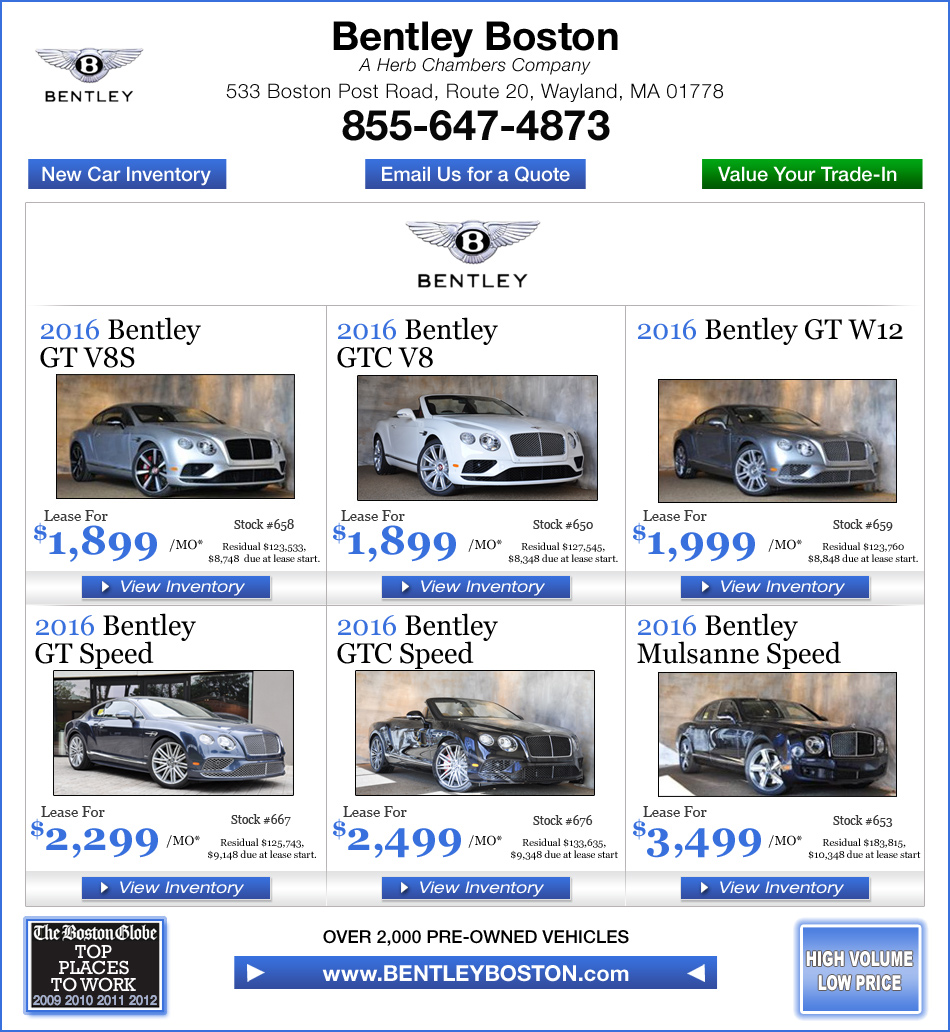Image resolution: width=950 pixels, height=1032 pixels.
Task: View Inventory for the 2016 GTC V8
Action: (475, 587)
